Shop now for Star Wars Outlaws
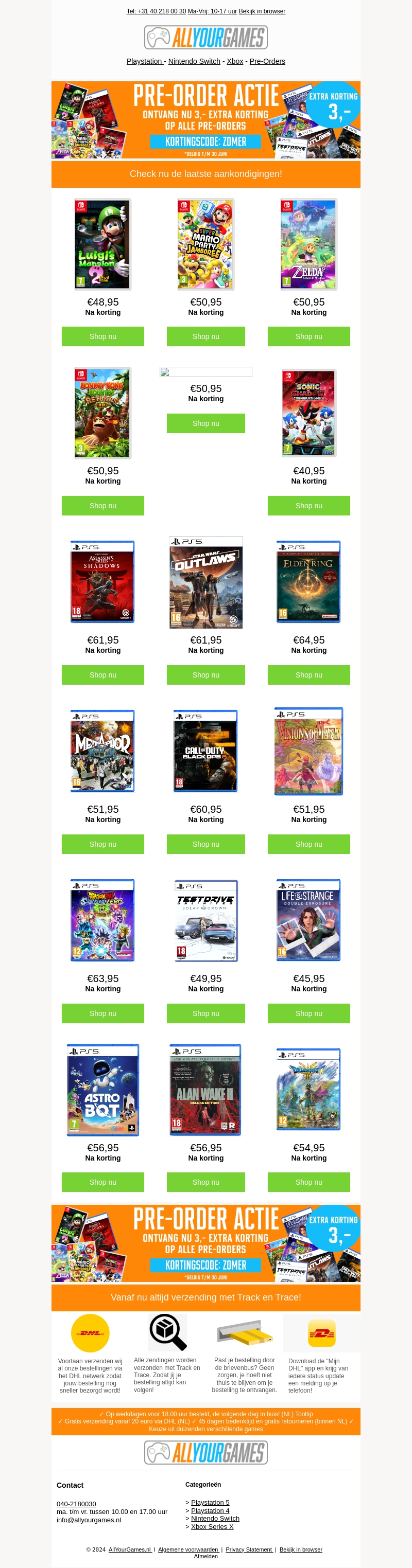 click(x=206, y=675)
